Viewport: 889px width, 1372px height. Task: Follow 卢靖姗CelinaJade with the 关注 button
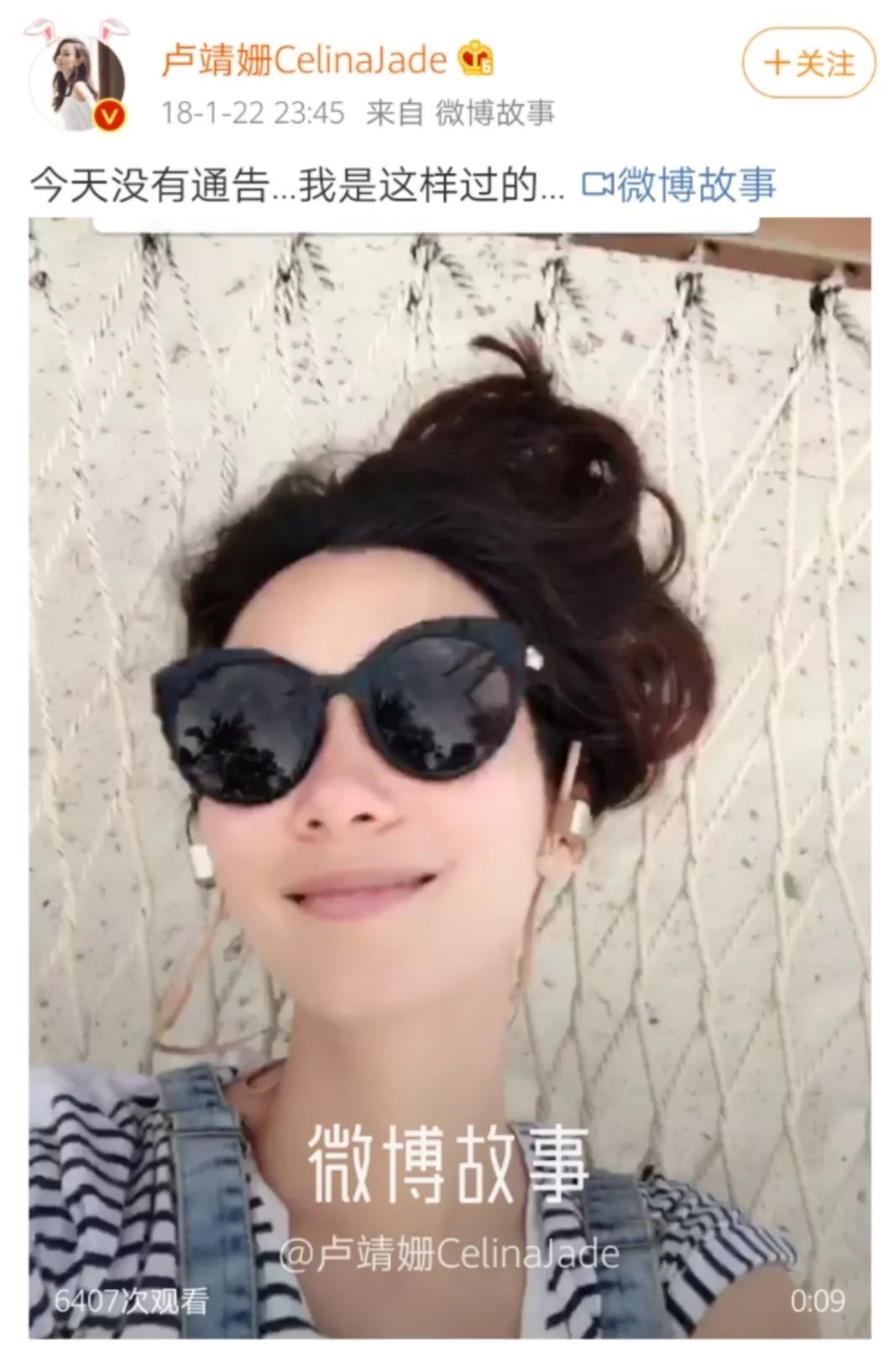[x=808, y=63]
